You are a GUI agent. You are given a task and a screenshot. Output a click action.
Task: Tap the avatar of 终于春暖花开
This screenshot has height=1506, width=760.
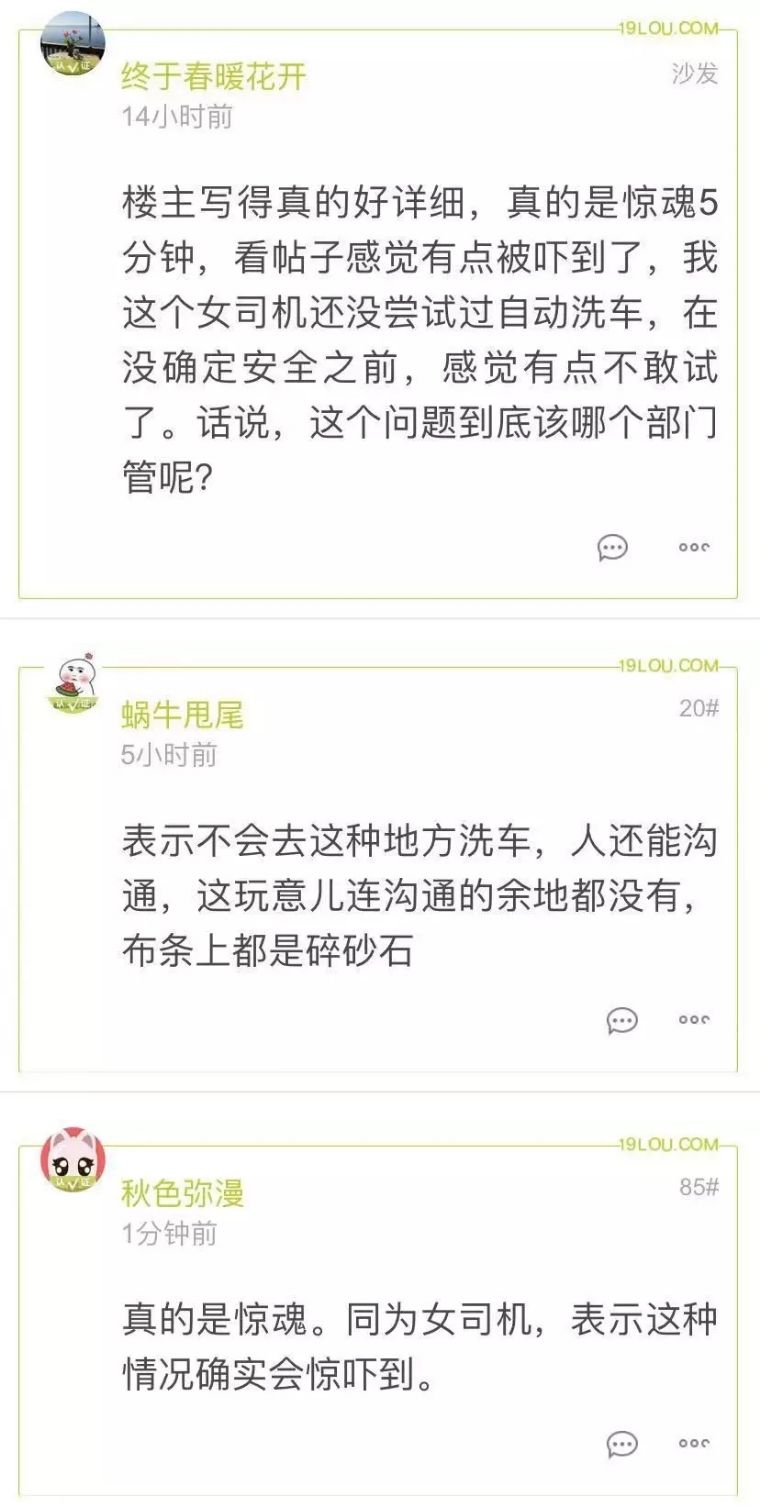tap(72, 45)
